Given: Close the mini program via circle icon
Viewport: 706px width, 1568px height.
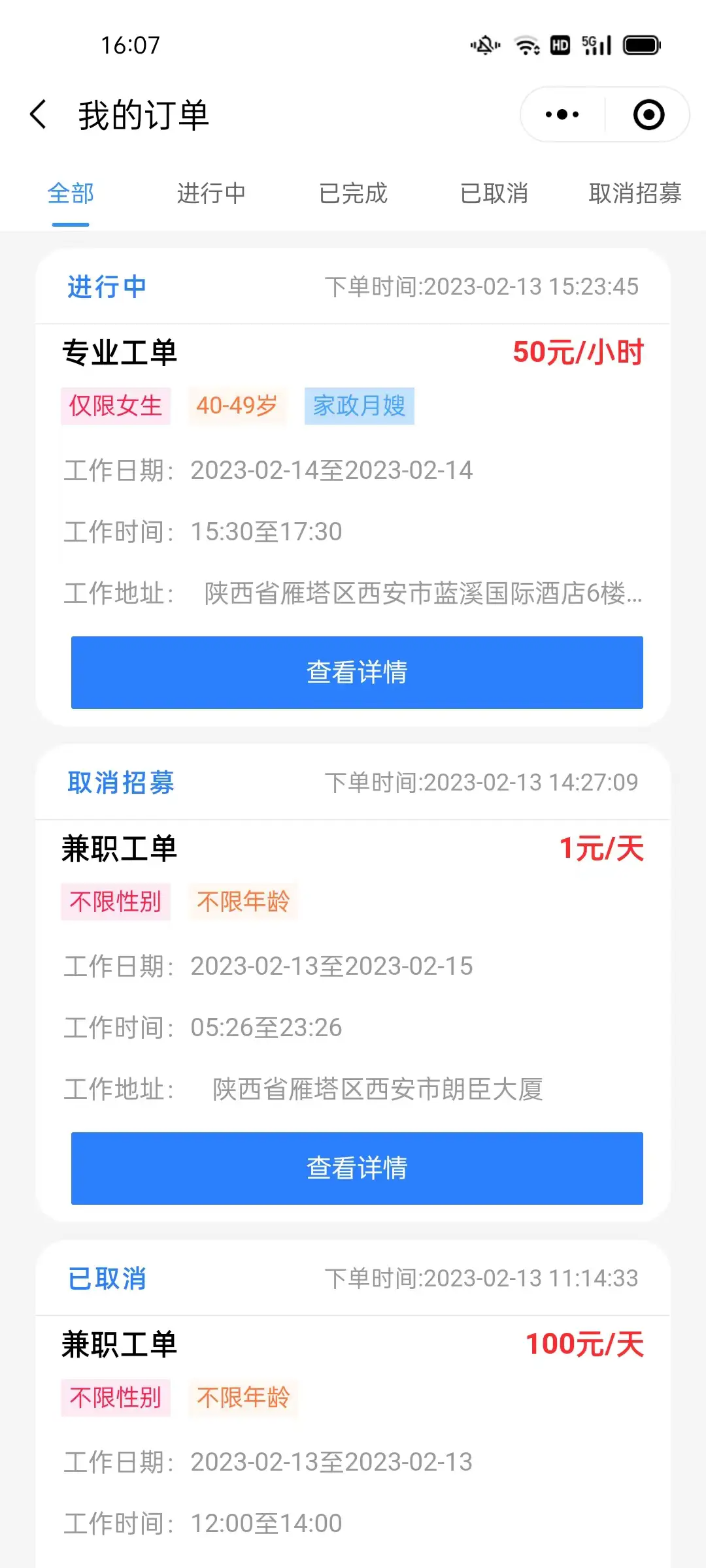Looking at the screenshot, I should point(648,115).
